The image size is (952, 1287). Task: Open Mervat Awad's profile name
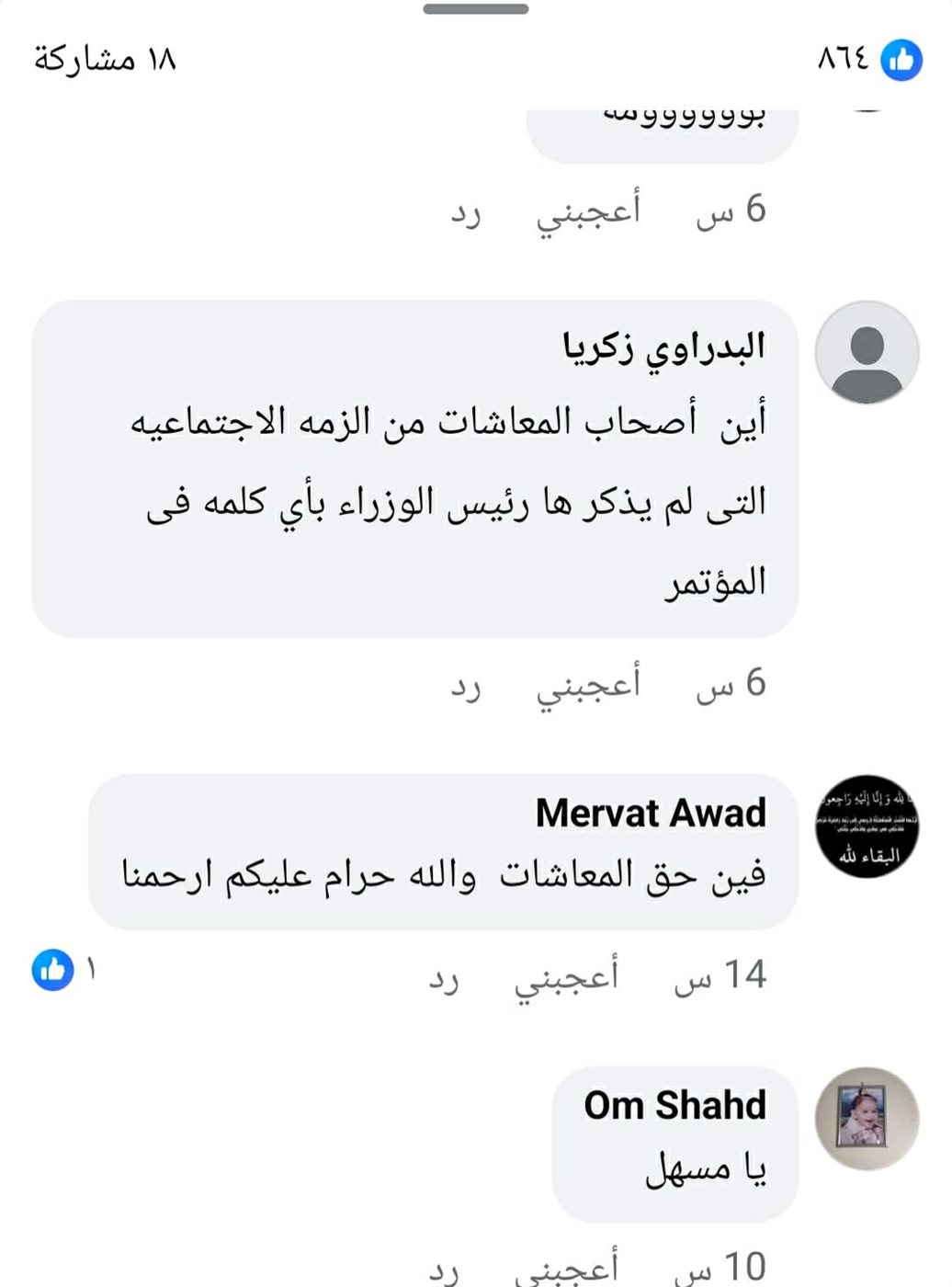tap(650, 813)
